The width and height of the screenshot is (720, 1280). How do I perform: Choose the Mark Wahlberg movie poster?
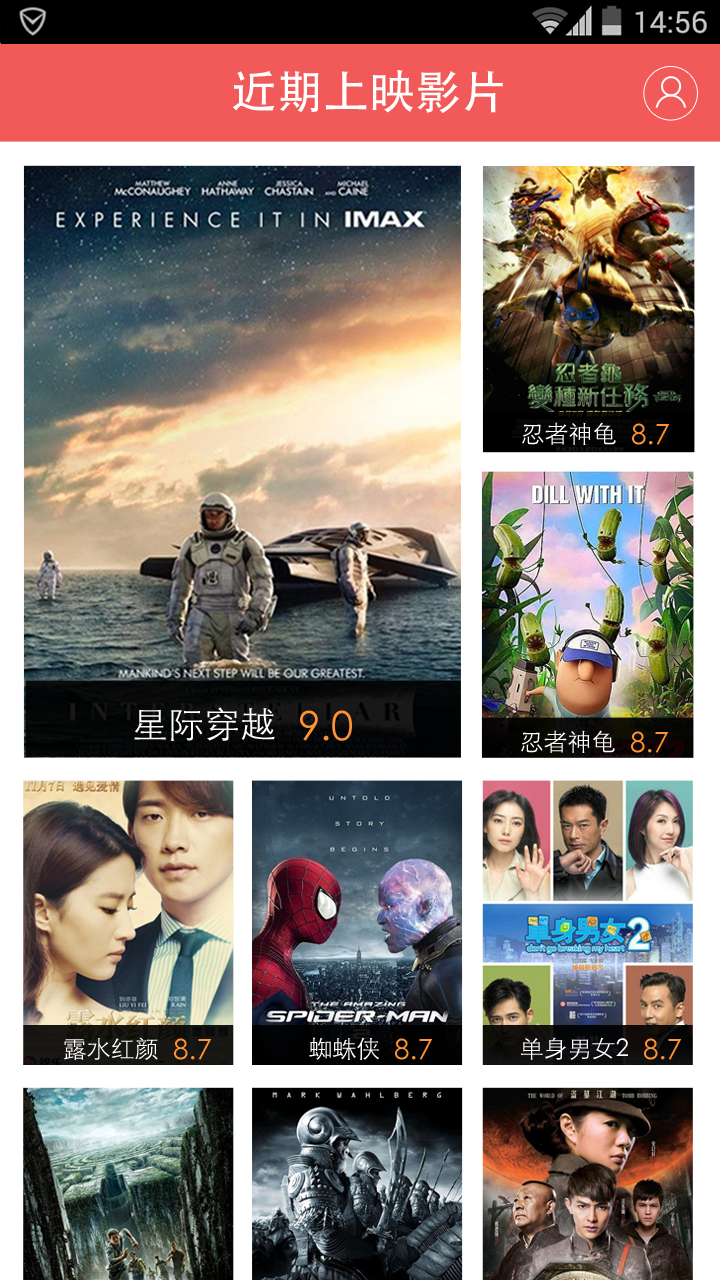pyautogui.click(x=357, y=1183)
